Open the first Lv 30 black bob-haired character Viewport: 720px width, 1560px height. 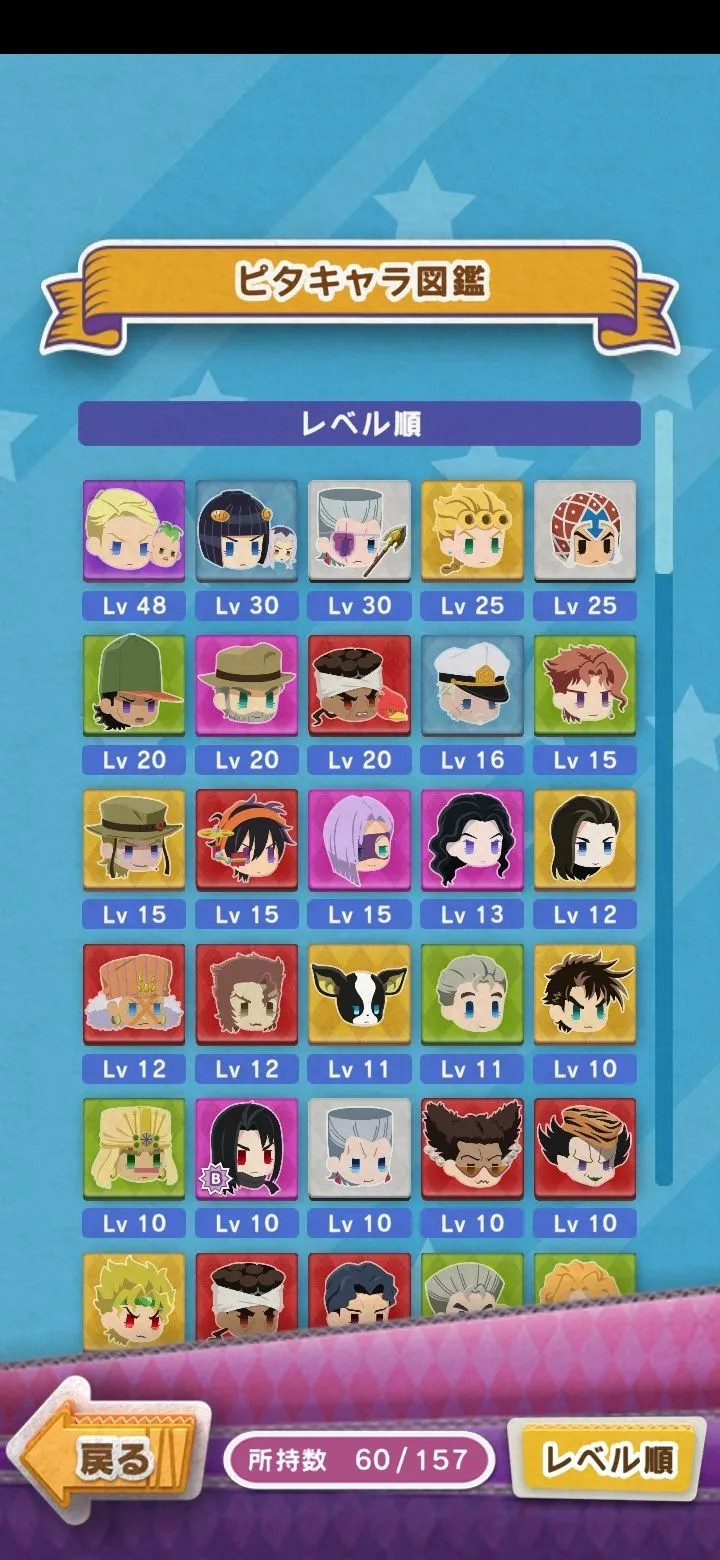coord(246,530)
